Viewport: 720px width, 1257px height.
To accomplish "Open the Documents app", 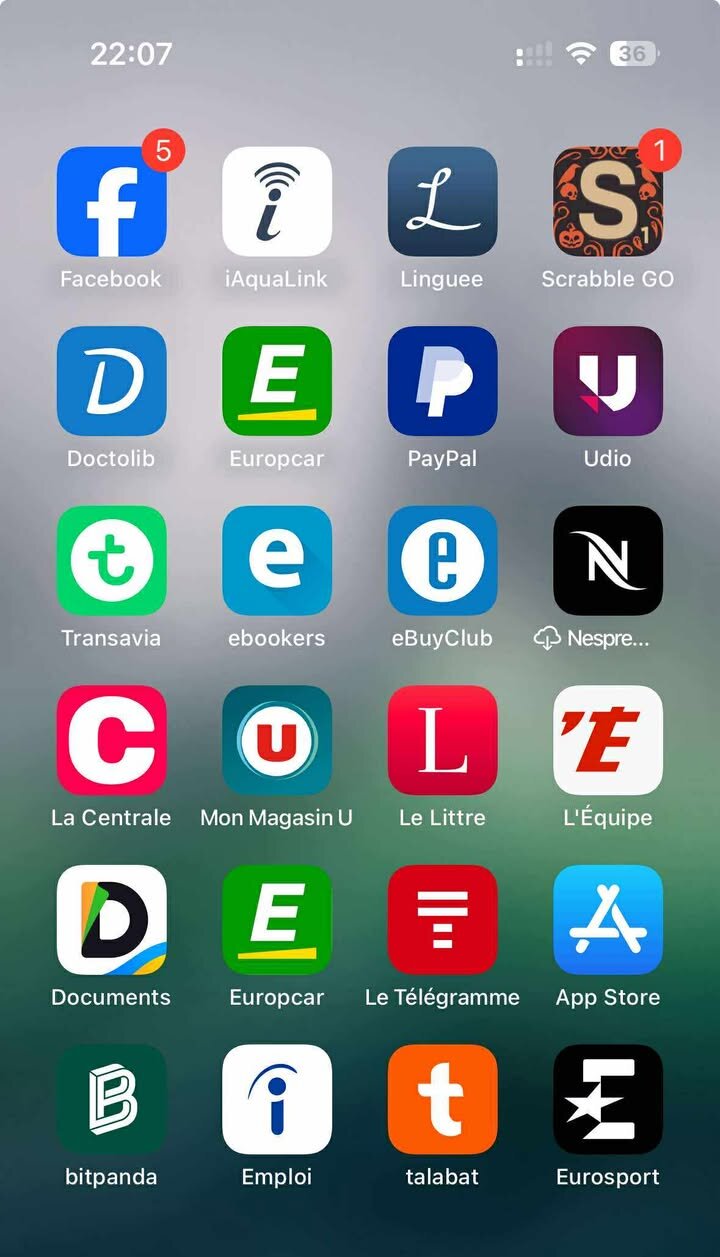I will (x=111, y=920).
